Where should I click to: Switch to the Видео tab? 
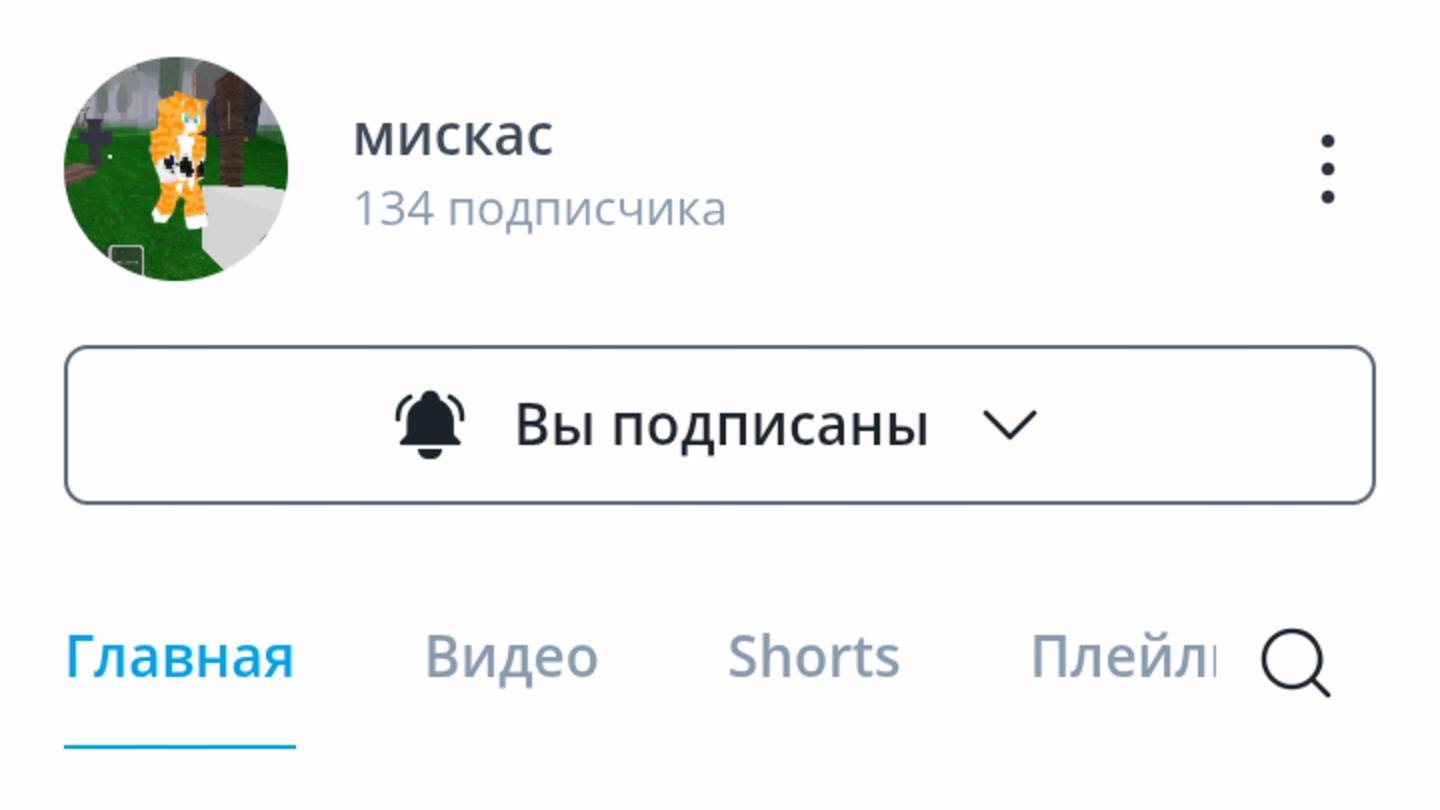(x=511, y=657)
